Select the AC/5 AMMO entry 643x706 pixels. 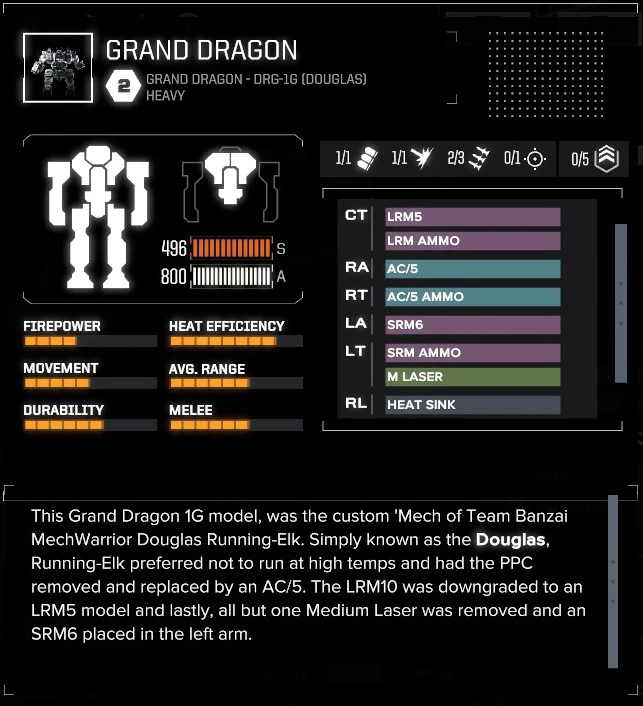coord(473,297)
